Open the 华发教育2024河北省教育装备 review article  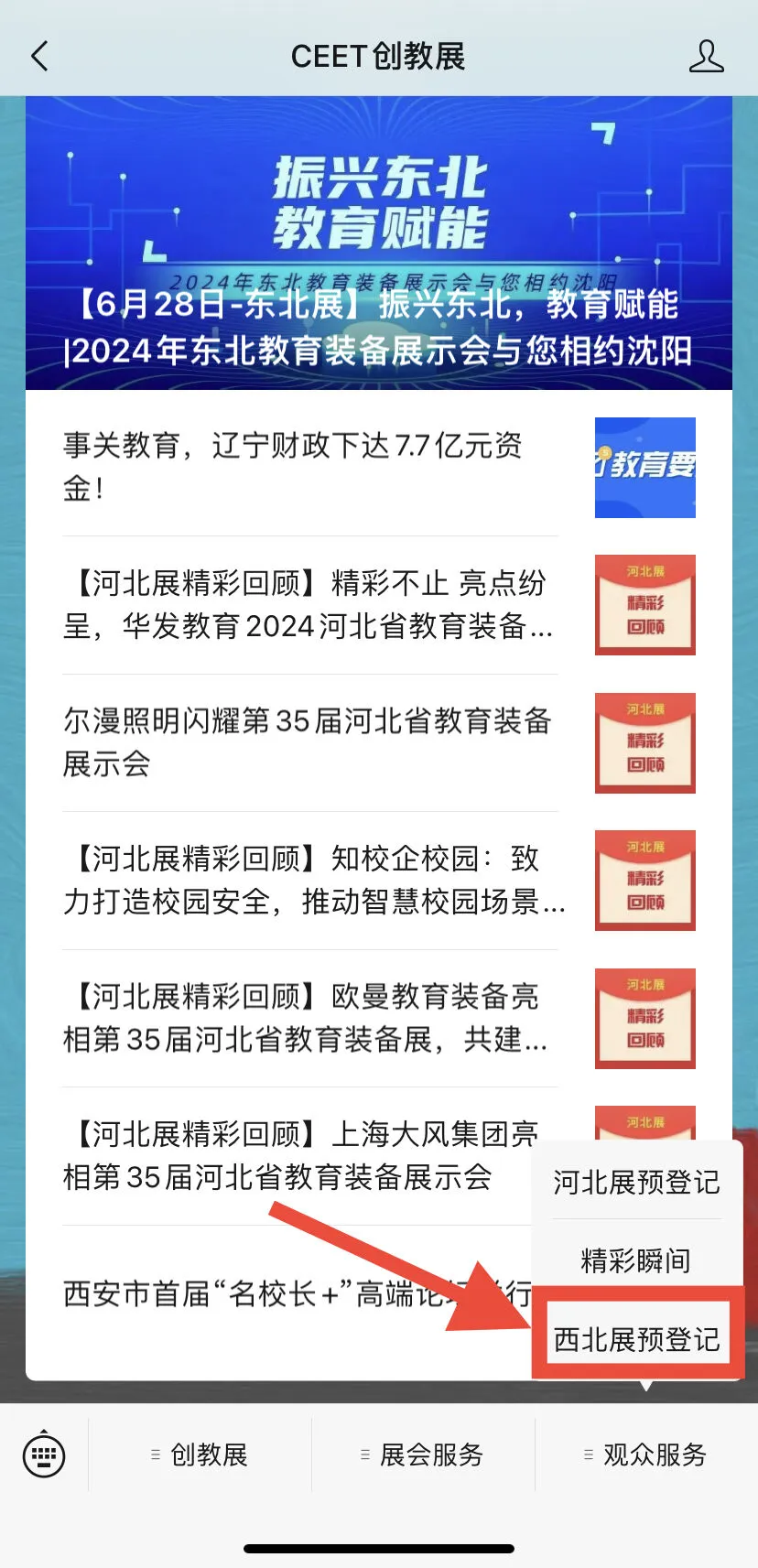(379, 604)
